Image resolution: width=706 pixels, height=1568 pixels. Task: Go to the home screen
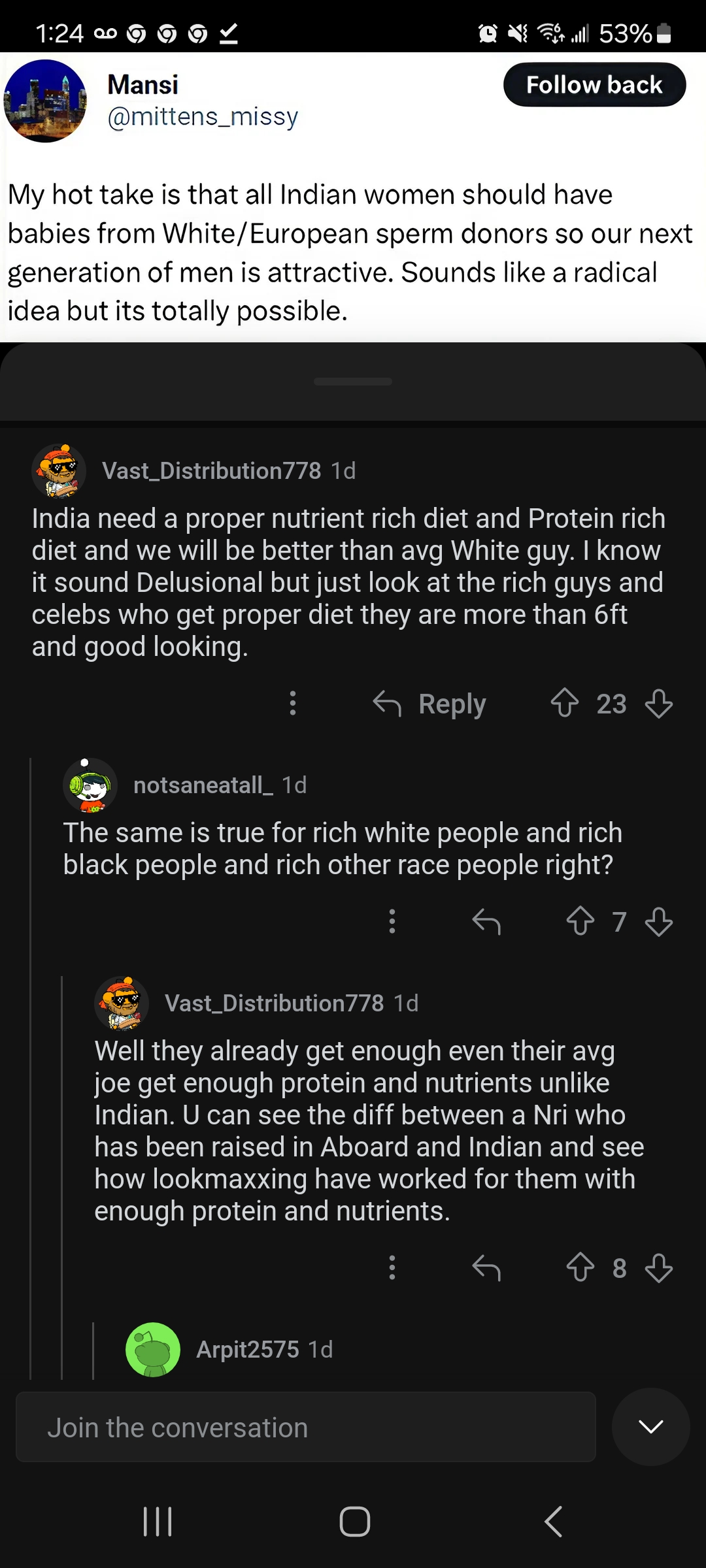[x=354, y=1522]
